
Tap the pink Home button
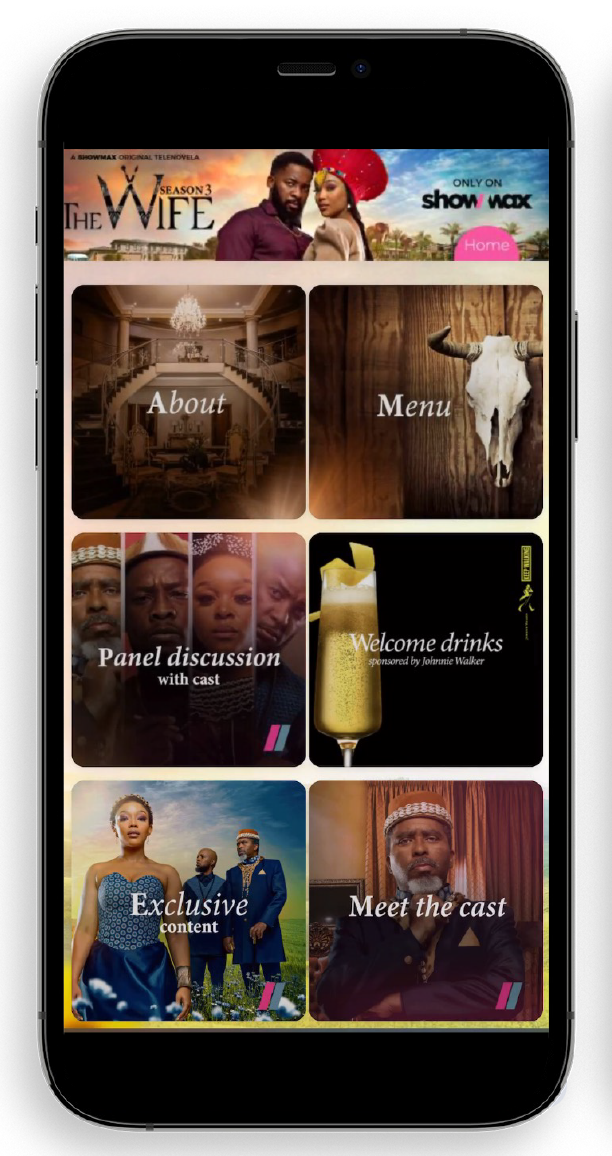pyautogui.click(x=487, y=246)
